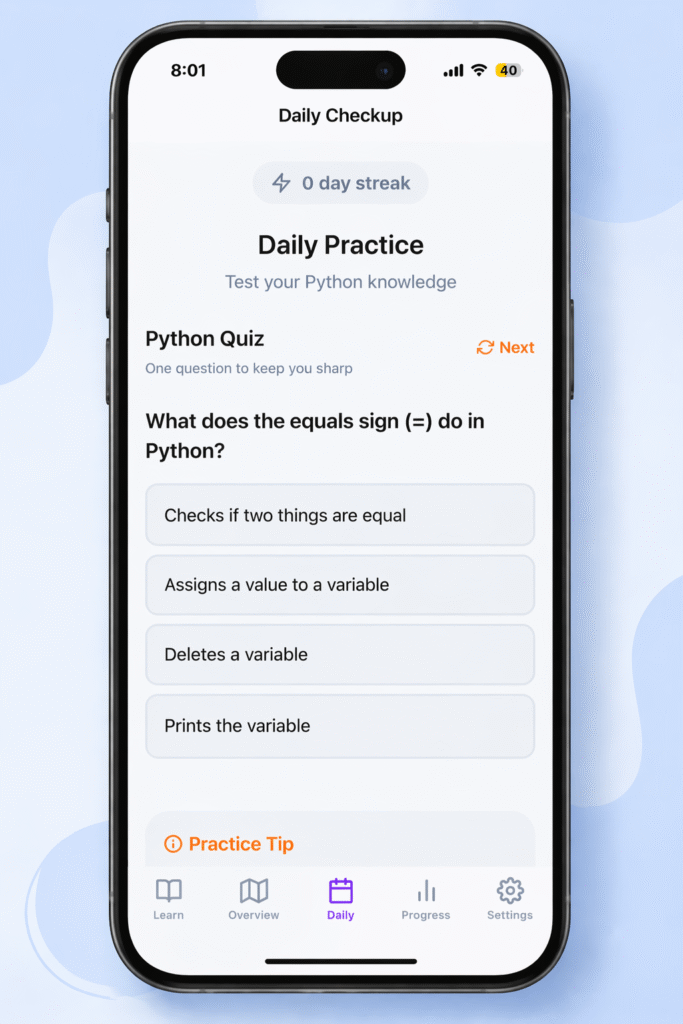This screenshot has height=1024, width=683.
Task: Select 'Prints the variable' option
Action: [340, 726]
